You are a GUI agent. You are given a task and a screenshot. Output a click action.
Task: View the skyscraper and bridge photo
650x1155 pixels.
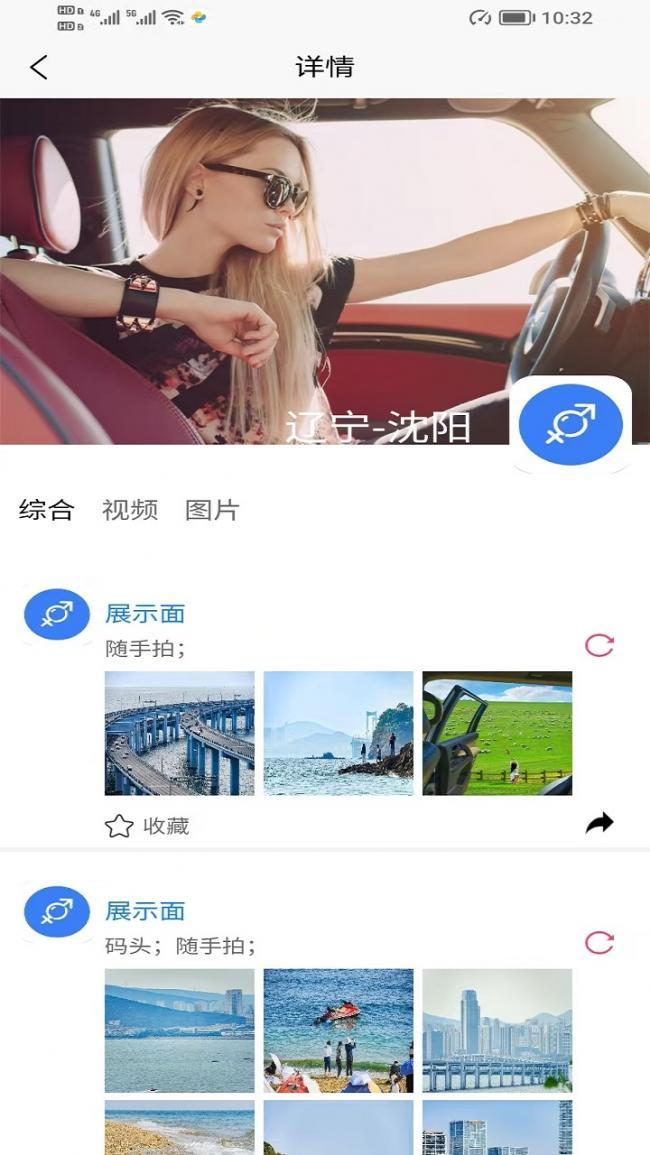(497, 1030)
